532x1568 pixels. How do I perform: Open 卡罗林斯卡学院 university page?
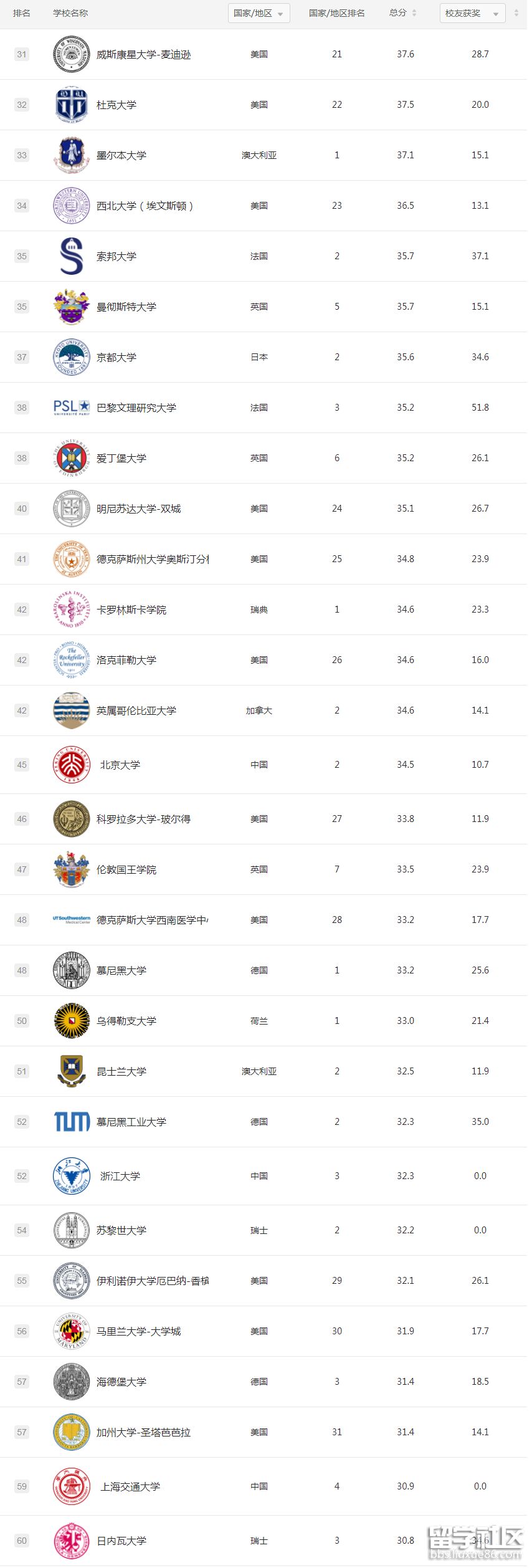click(x=131, y=610)
